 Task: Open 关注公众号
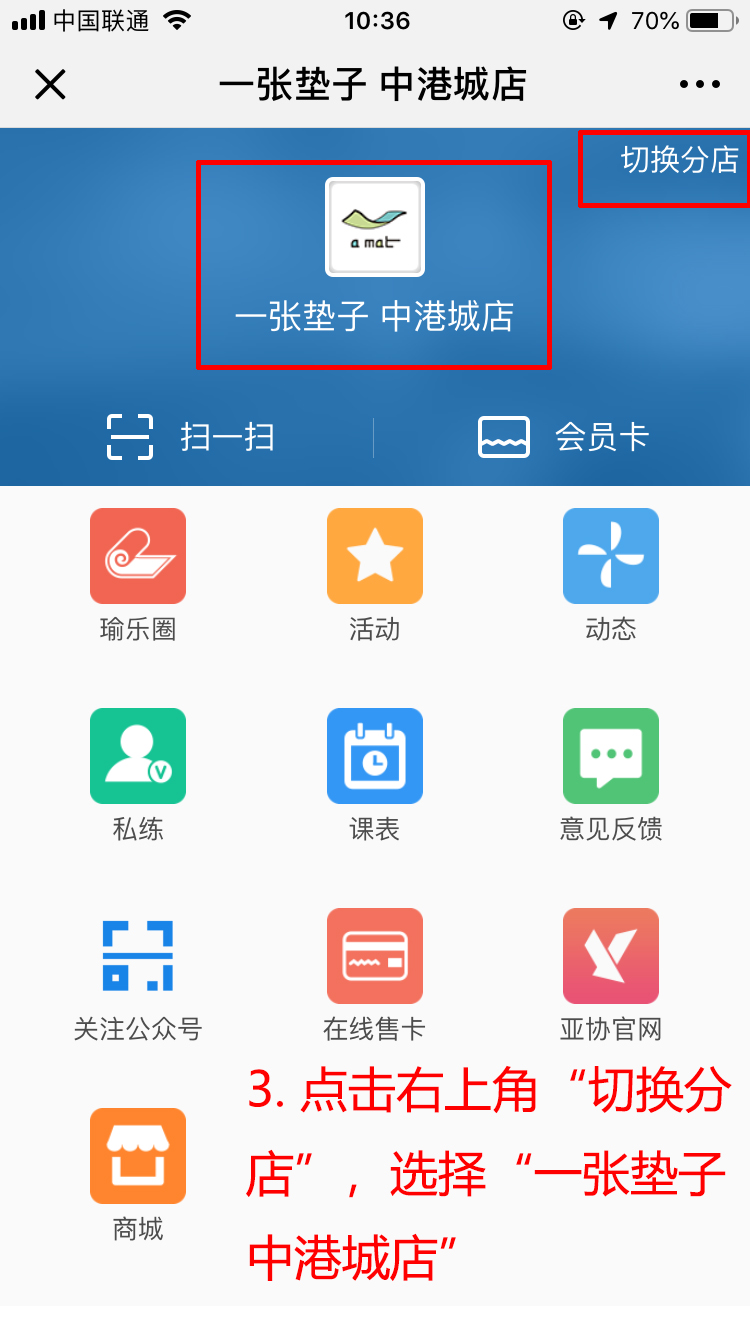138,975
